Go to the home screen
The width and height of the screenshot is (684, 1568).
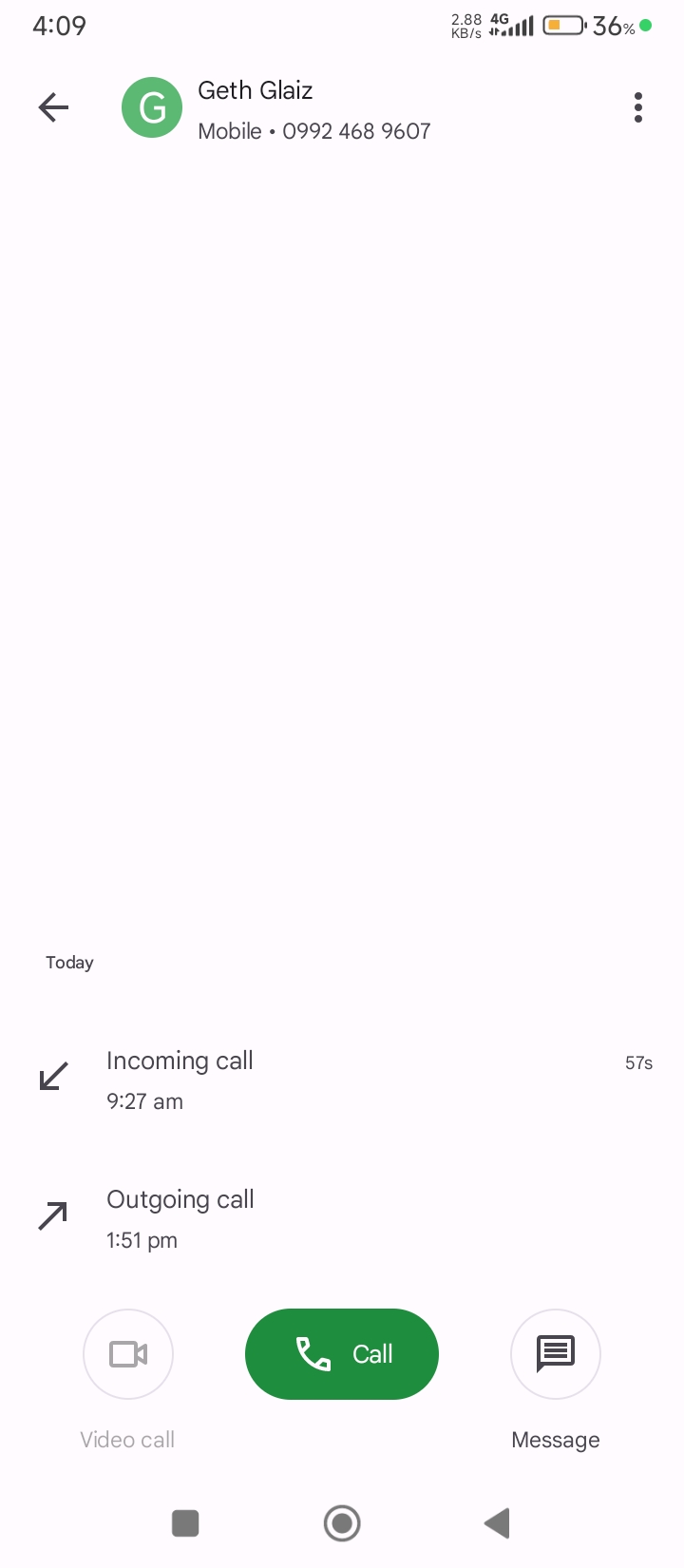coord(342,1523)
